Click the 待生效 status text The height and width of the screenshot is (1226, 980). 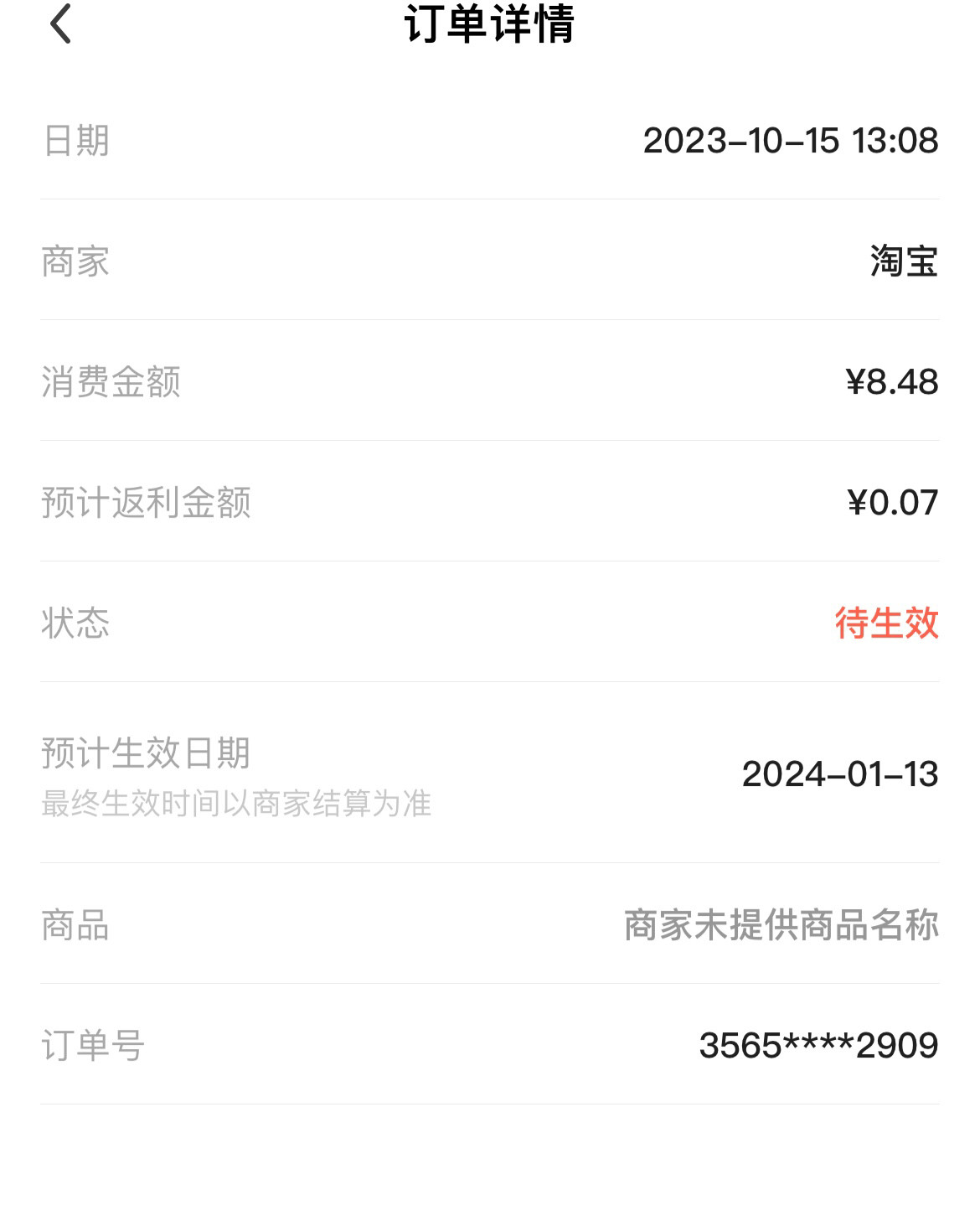click(884, 623)
